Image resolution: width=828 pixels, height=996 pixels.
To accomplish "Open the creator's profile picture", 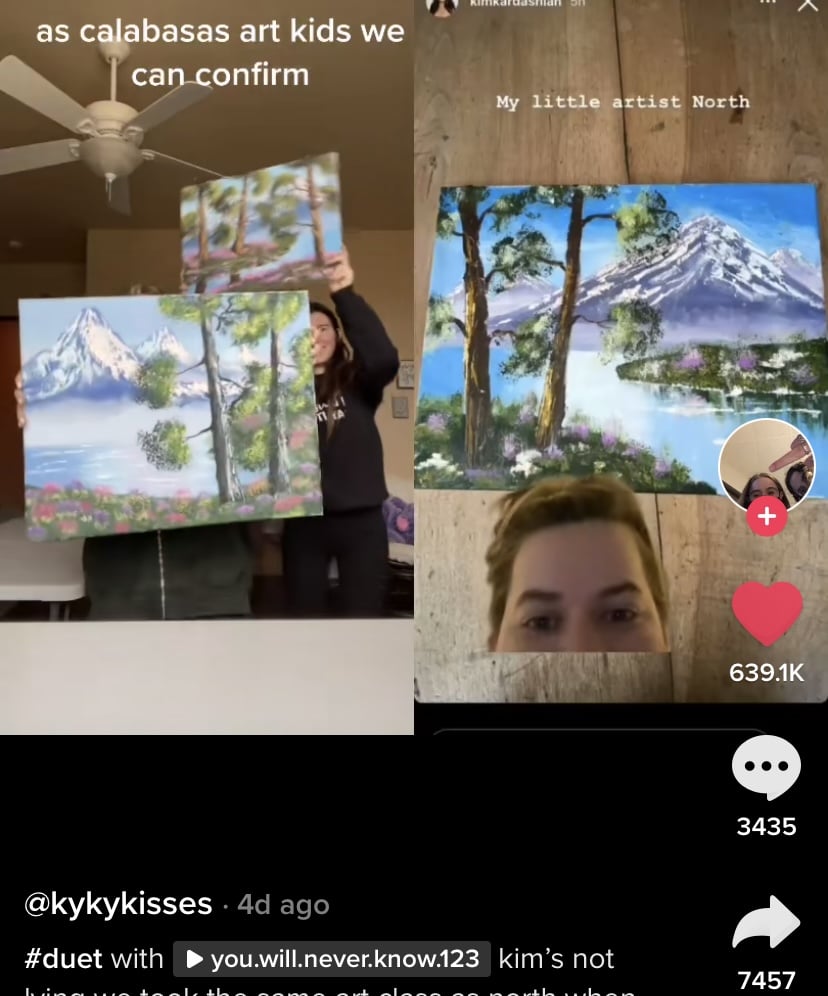I will [767, 465].
